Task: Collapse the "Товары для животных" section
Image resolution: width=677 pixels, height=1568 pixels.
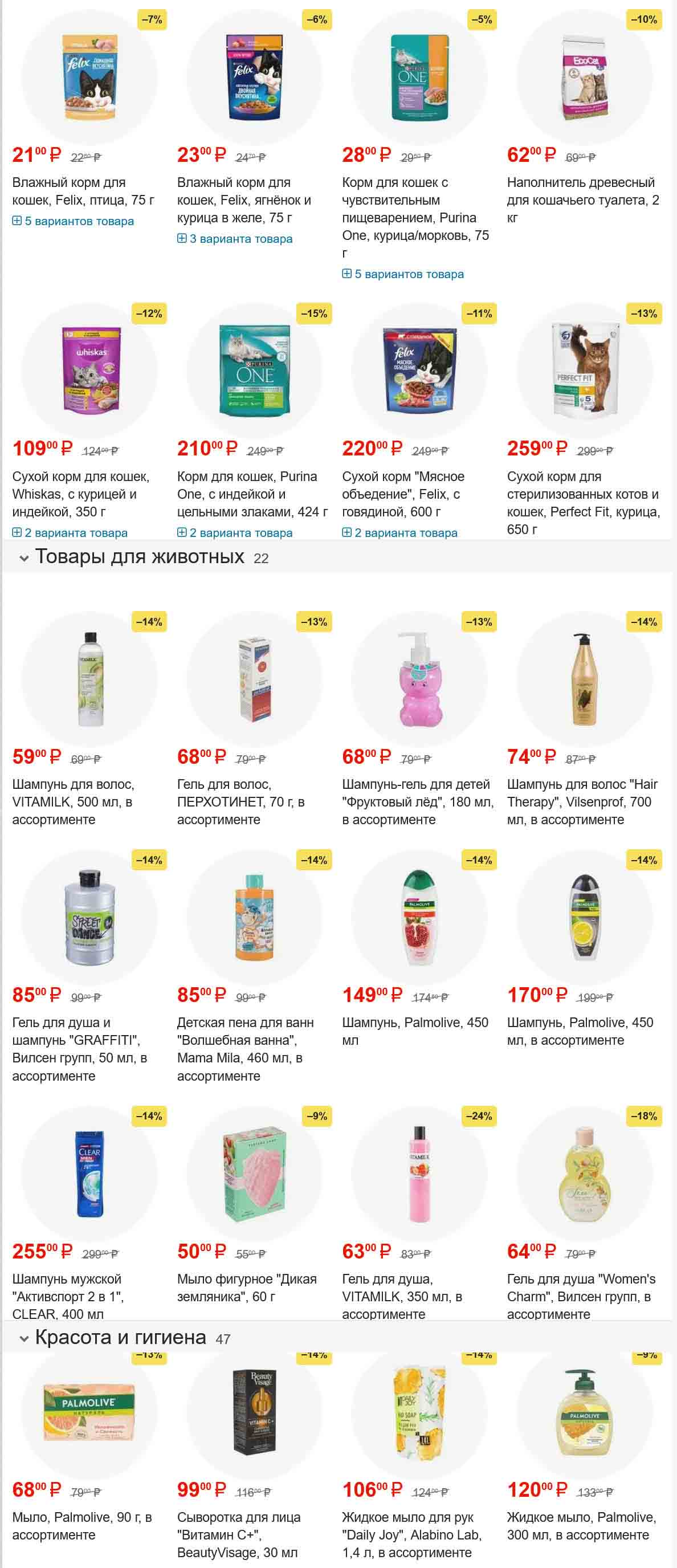Action: click(25, 557)
